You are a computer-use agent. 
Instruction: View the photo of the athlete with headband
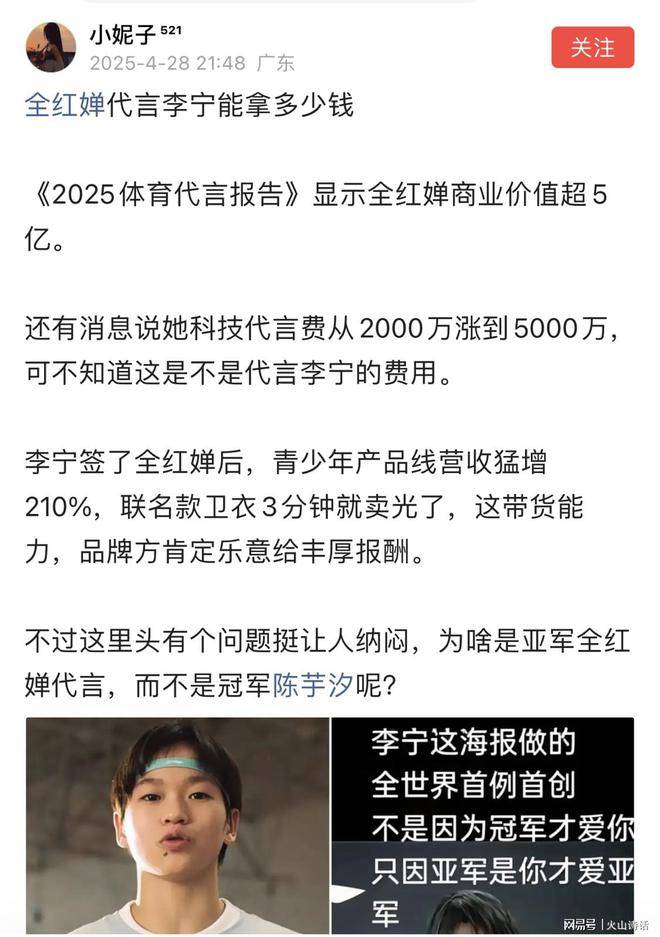(x=177, y=825)
